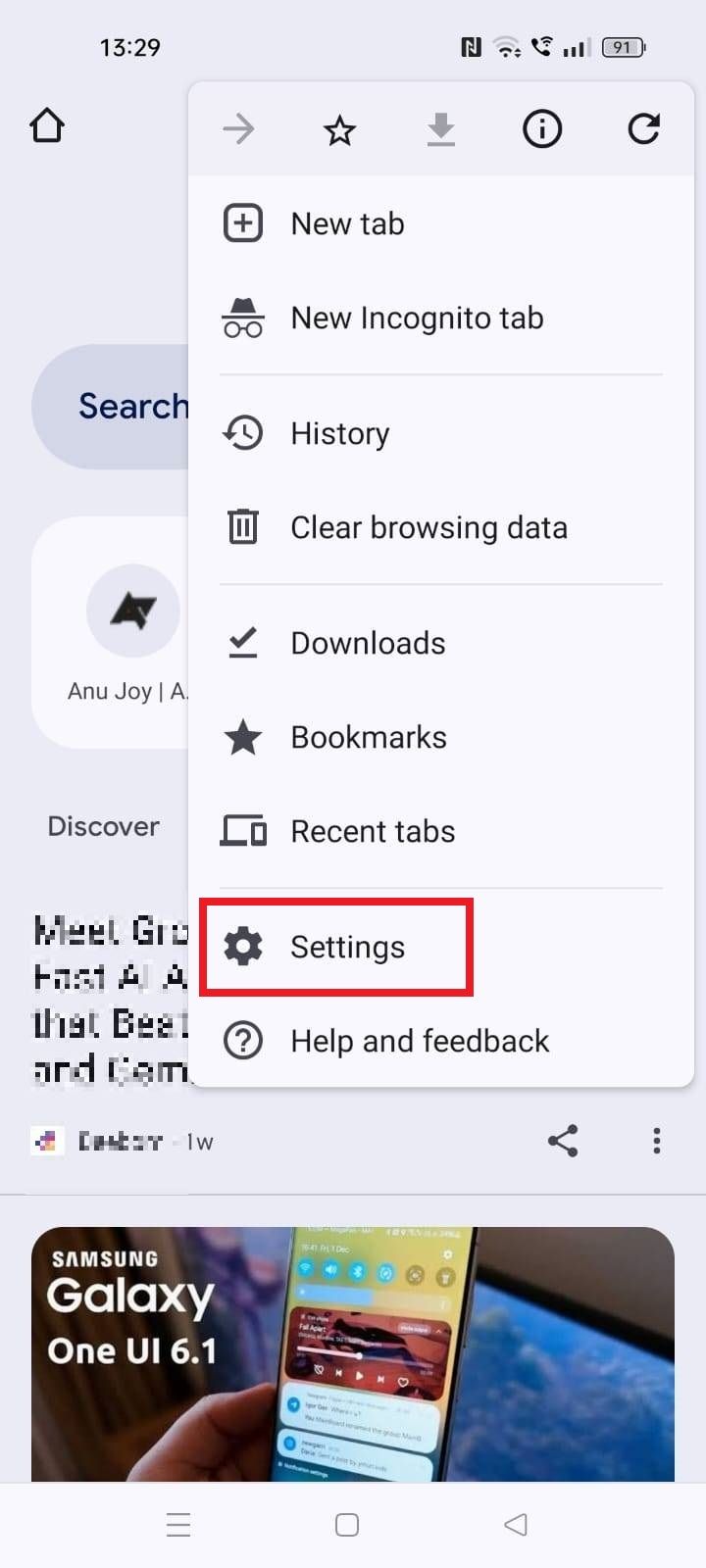Open more options on the Discover article
Image resolution: width=706 pixels, height=1568 pixels.
(x=656, y=1140)
